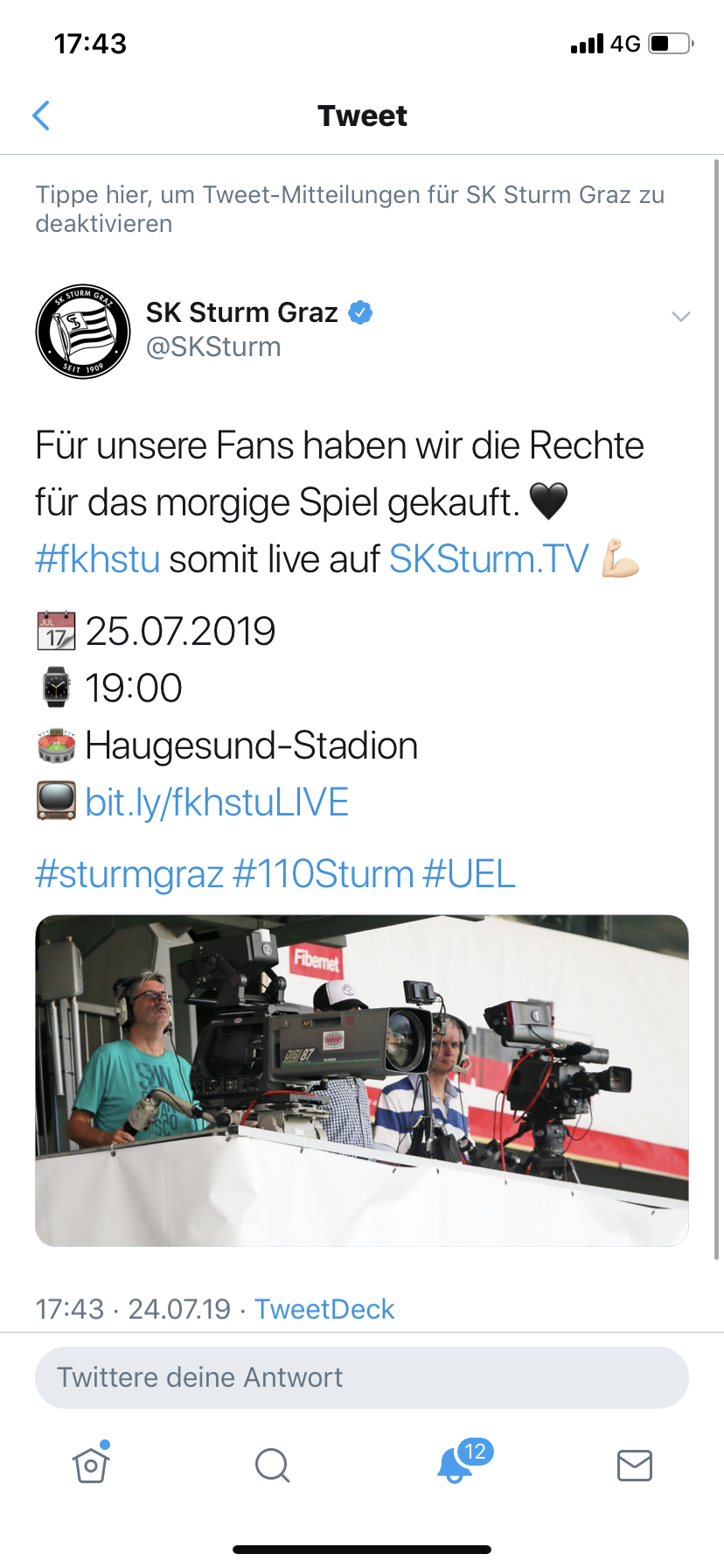Open the #UEL hashtag

tap(469, 874)
